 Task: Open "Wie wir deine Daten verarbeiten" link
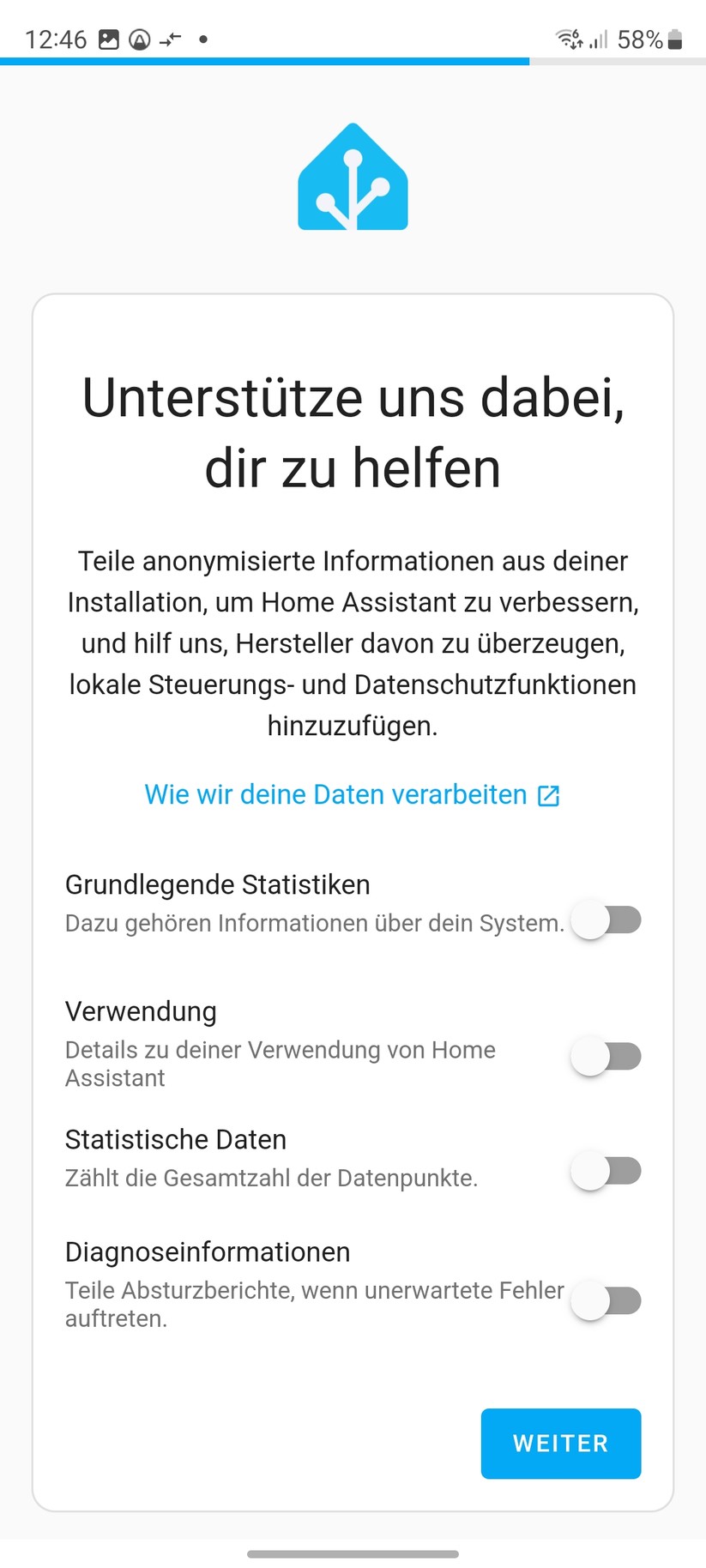335,795
